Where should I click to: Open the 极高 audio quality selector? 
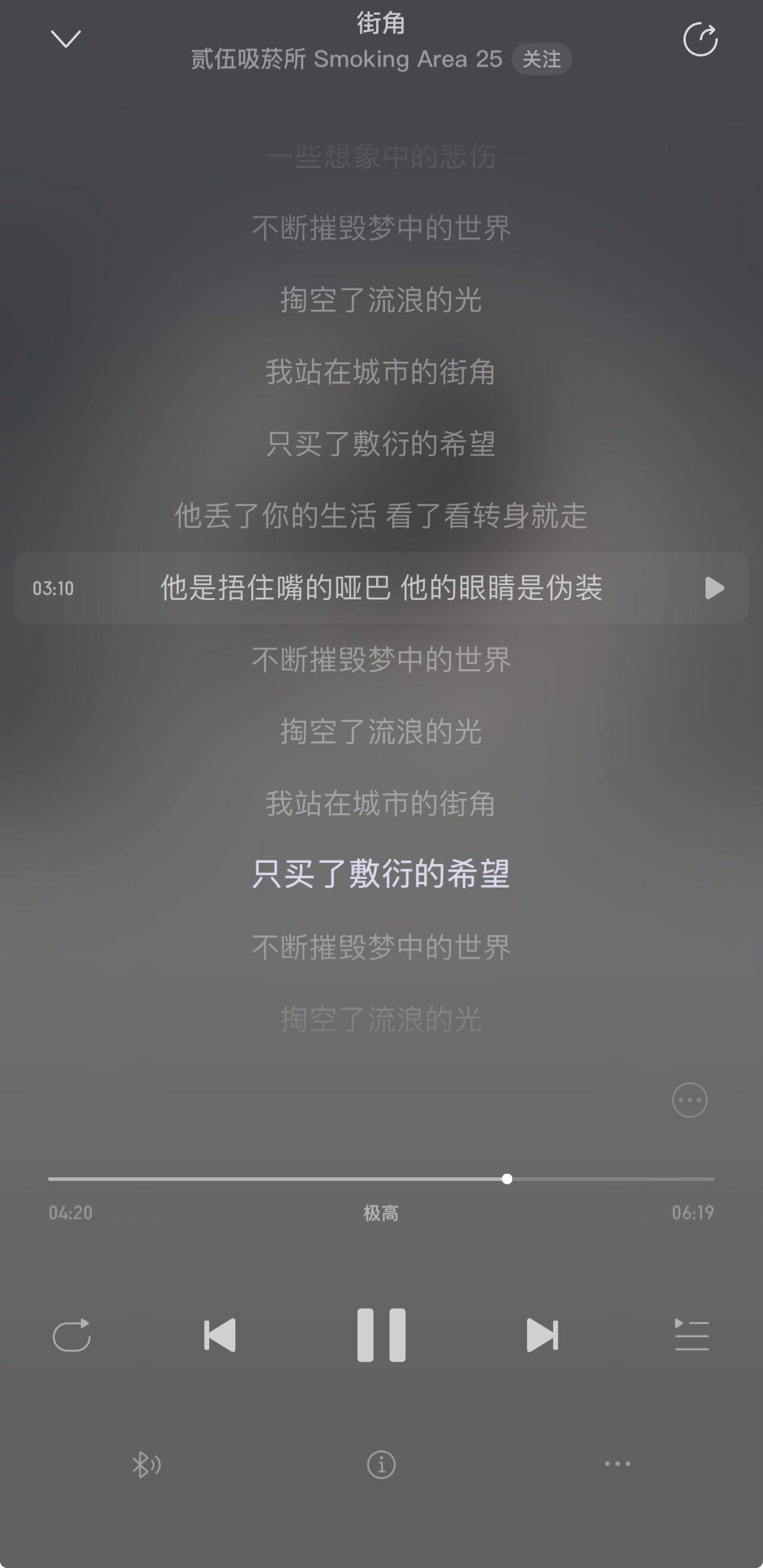[x=381, y=1214]
